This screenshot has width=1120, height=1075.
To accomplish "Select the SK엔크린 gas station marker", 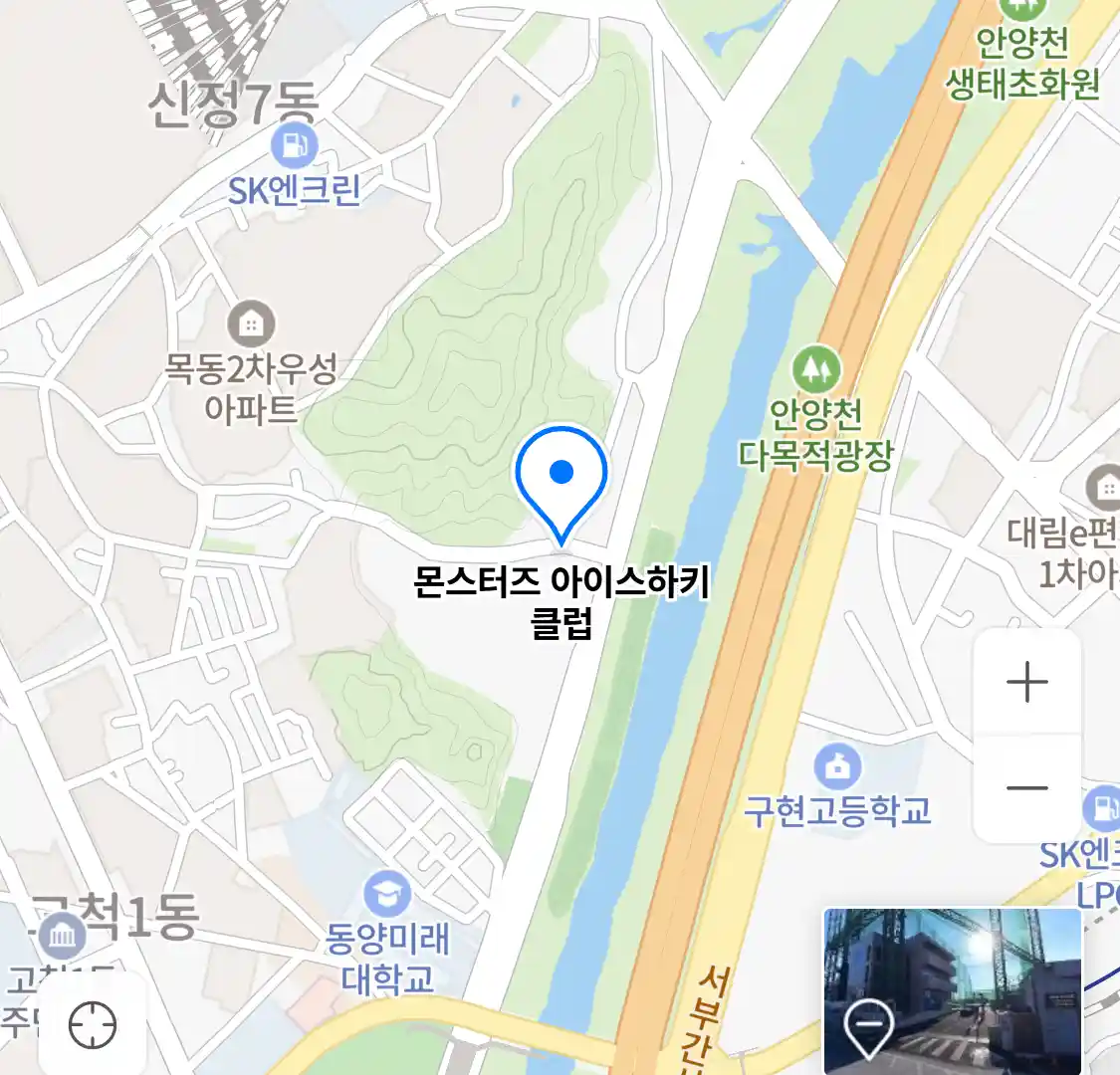I will 294,147.
